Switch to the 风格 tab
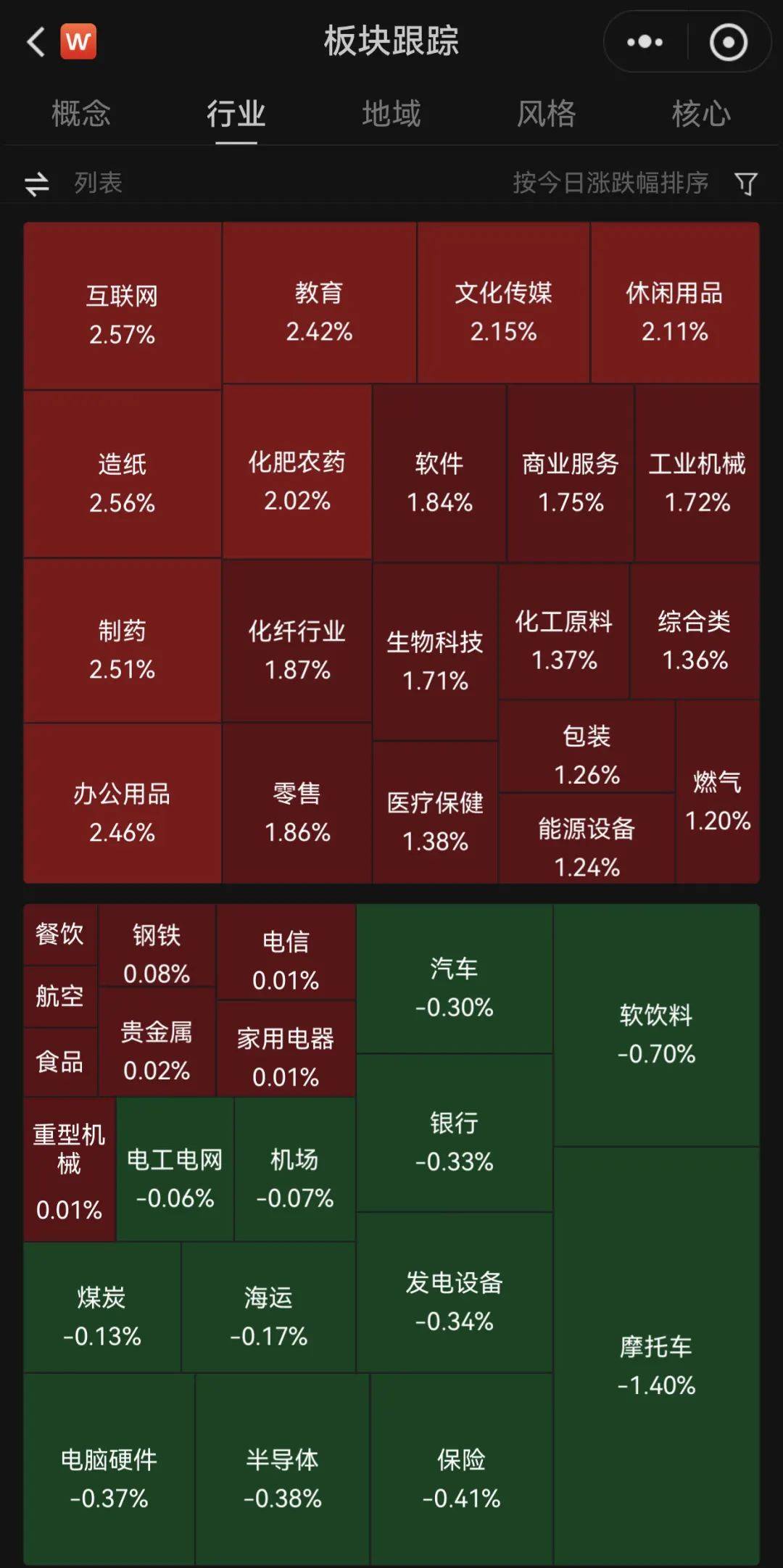 coord(546,115)
